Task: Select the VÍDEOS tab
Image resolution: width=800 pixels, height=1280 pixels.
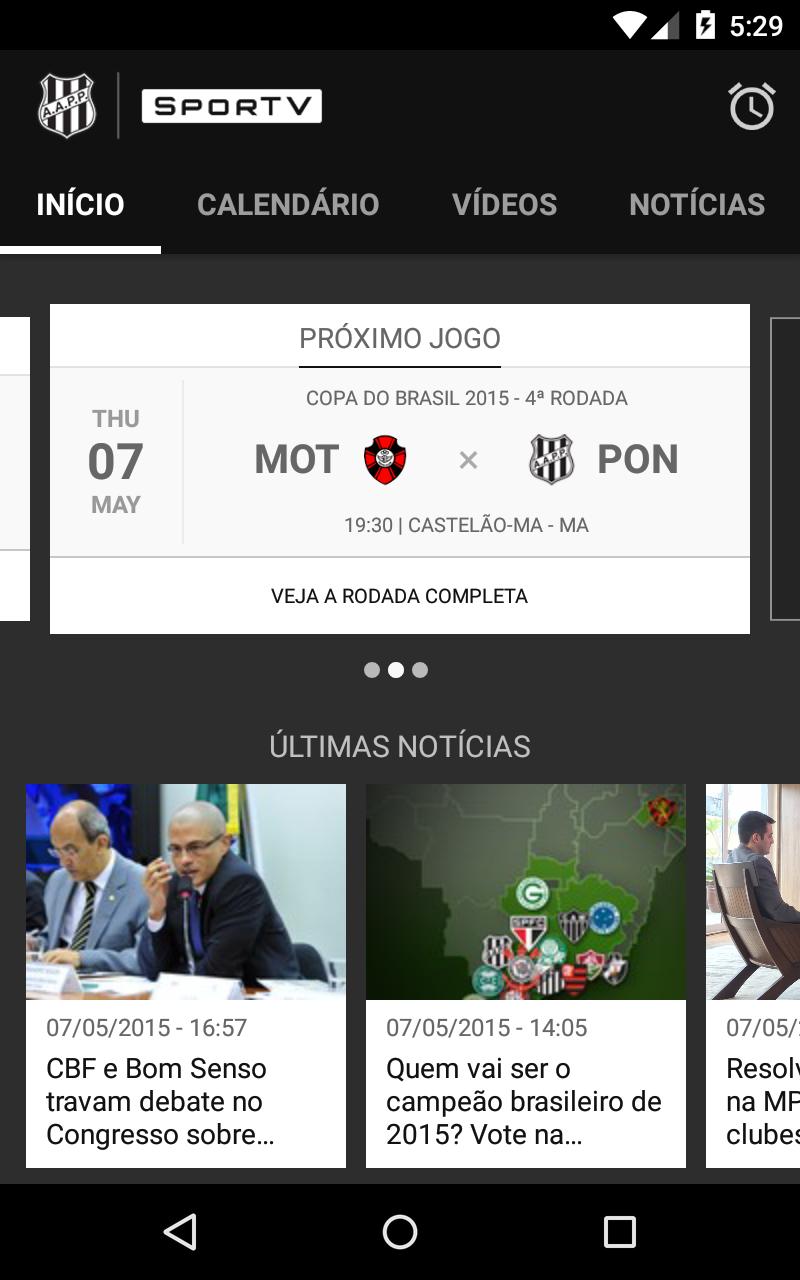Action: point(506,204)
